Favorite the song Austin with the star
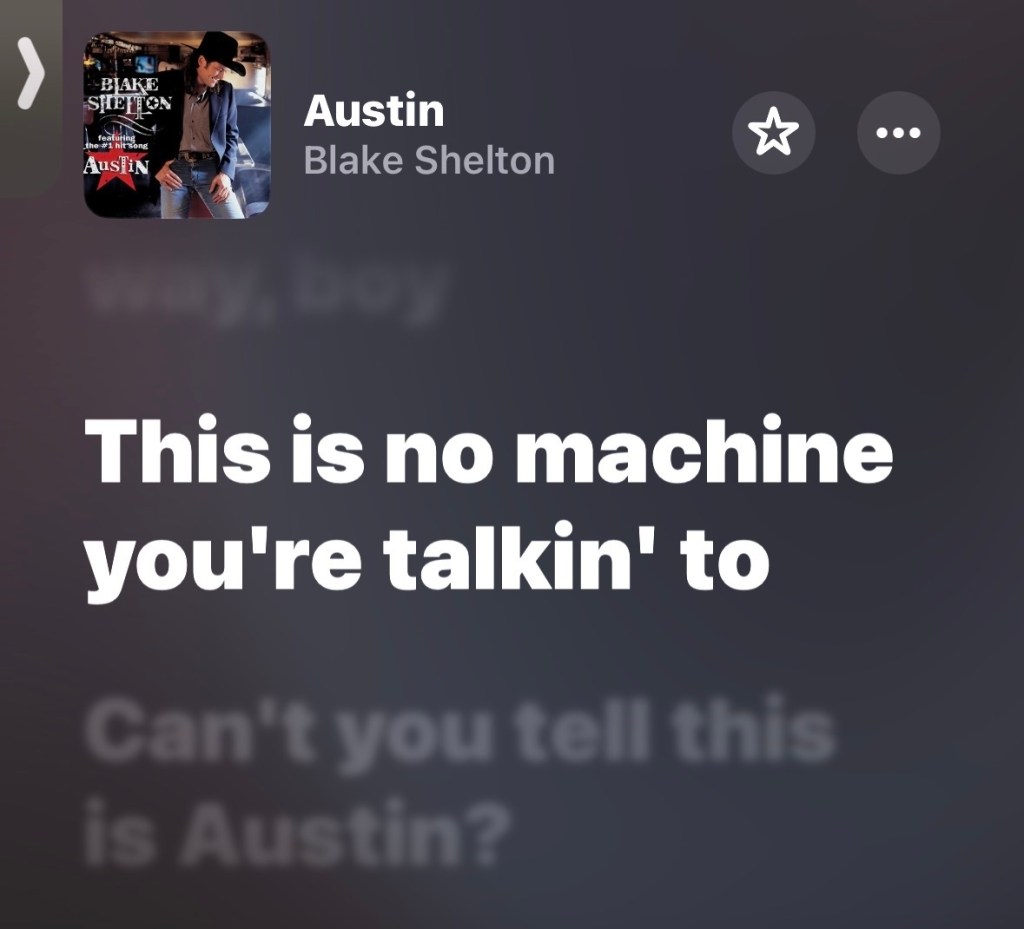Image resolution: width=1024 pixels, height=929 pixels. pos(774,133)
